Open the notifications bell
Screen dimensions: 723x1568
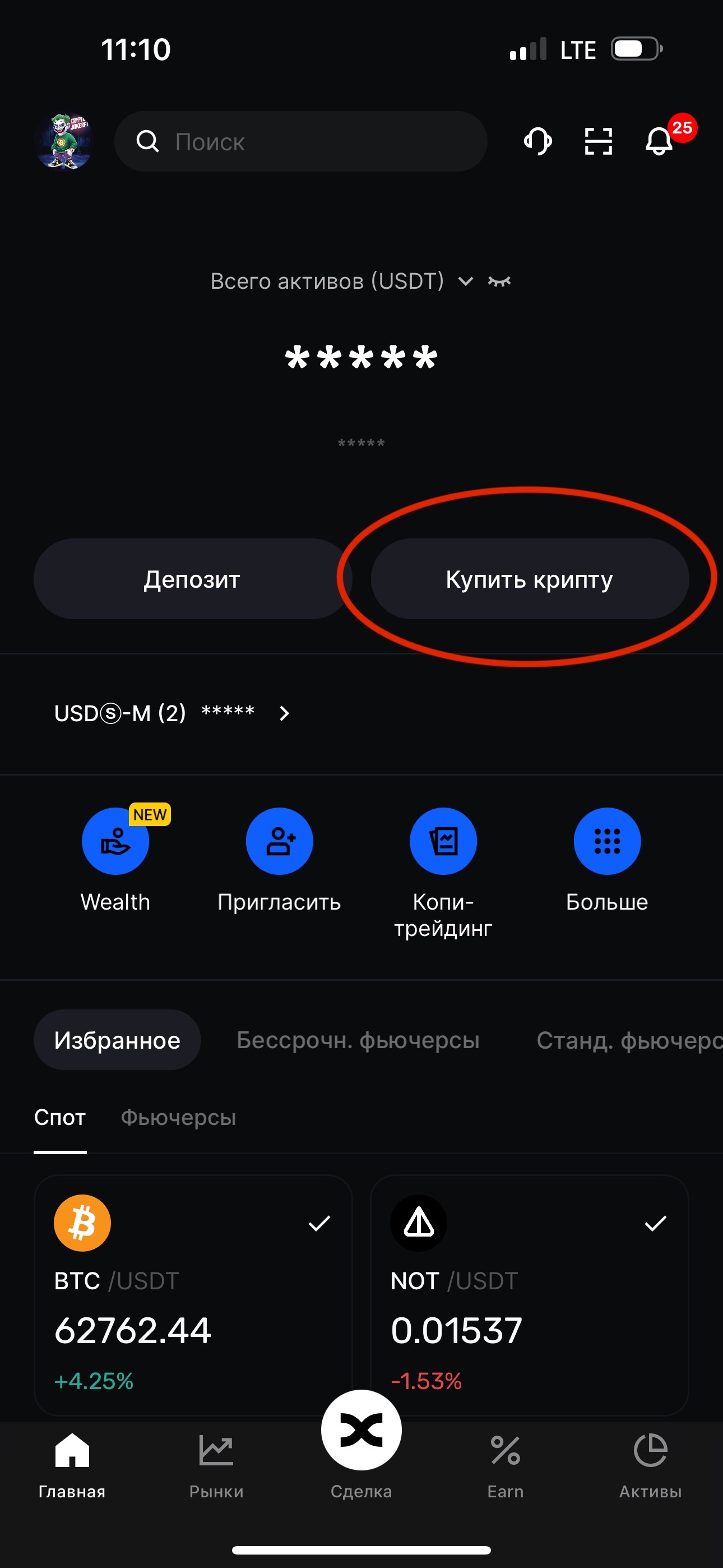pos(660,141)
